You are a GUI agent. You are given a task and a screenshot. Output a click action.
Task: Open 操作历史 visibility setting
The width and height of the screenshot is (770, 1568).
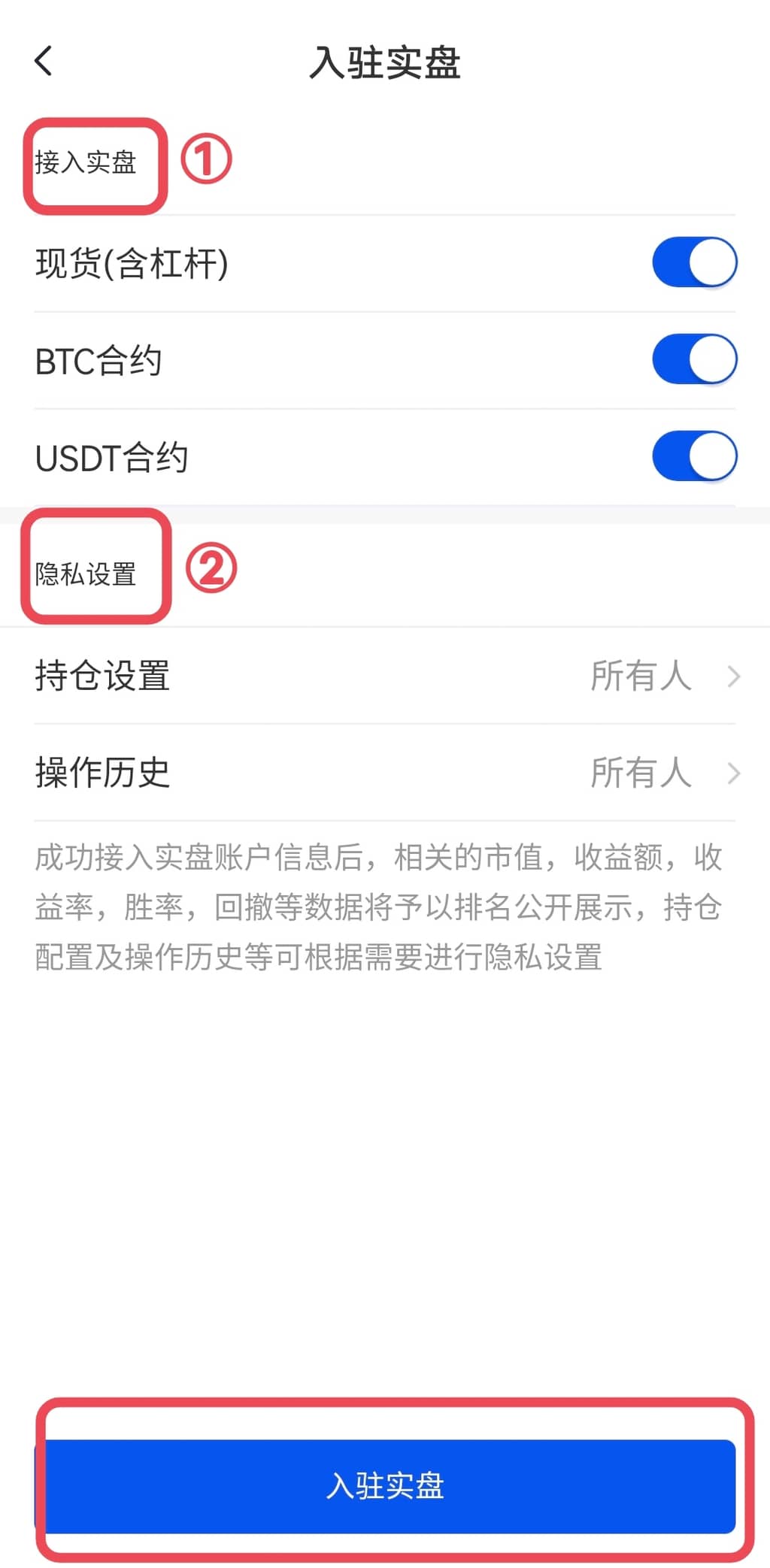pos(385,772)
